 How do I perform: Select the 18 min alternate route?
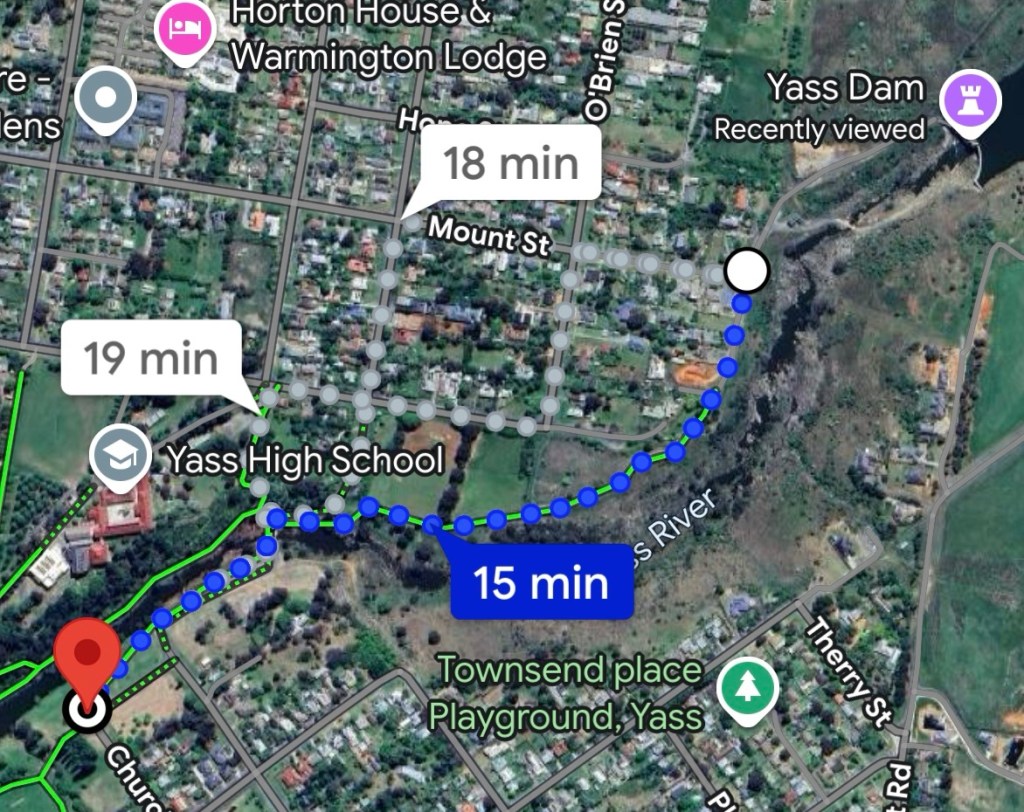(510, 163)
